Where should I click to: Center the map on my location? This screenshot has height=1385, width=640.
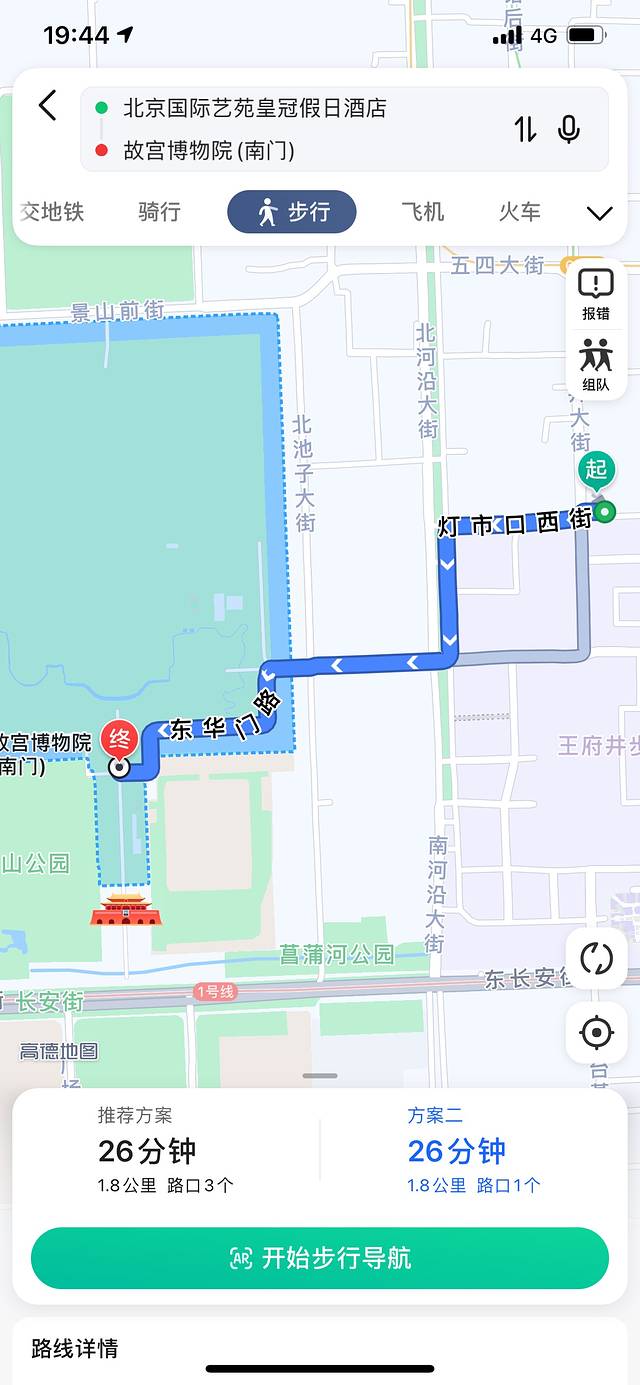[x=596, y=1032]
